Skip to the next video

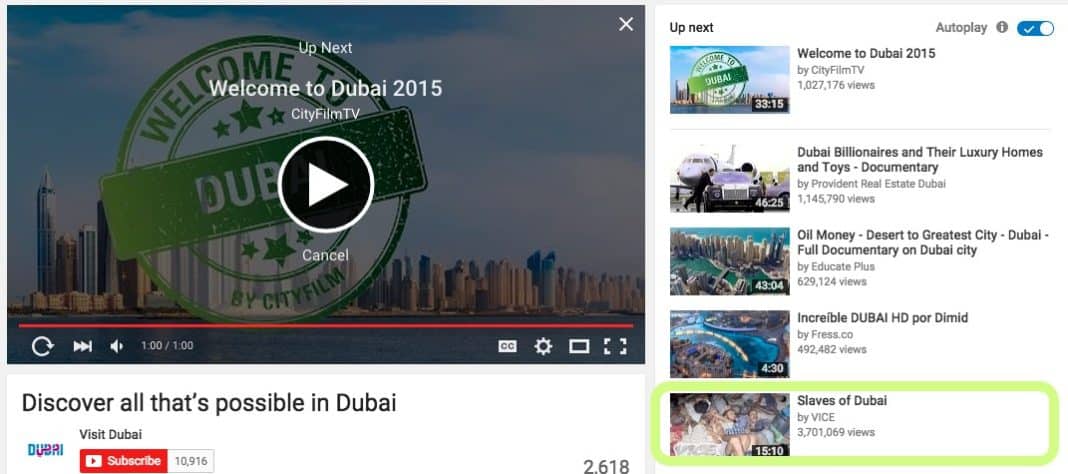point(83,346)
